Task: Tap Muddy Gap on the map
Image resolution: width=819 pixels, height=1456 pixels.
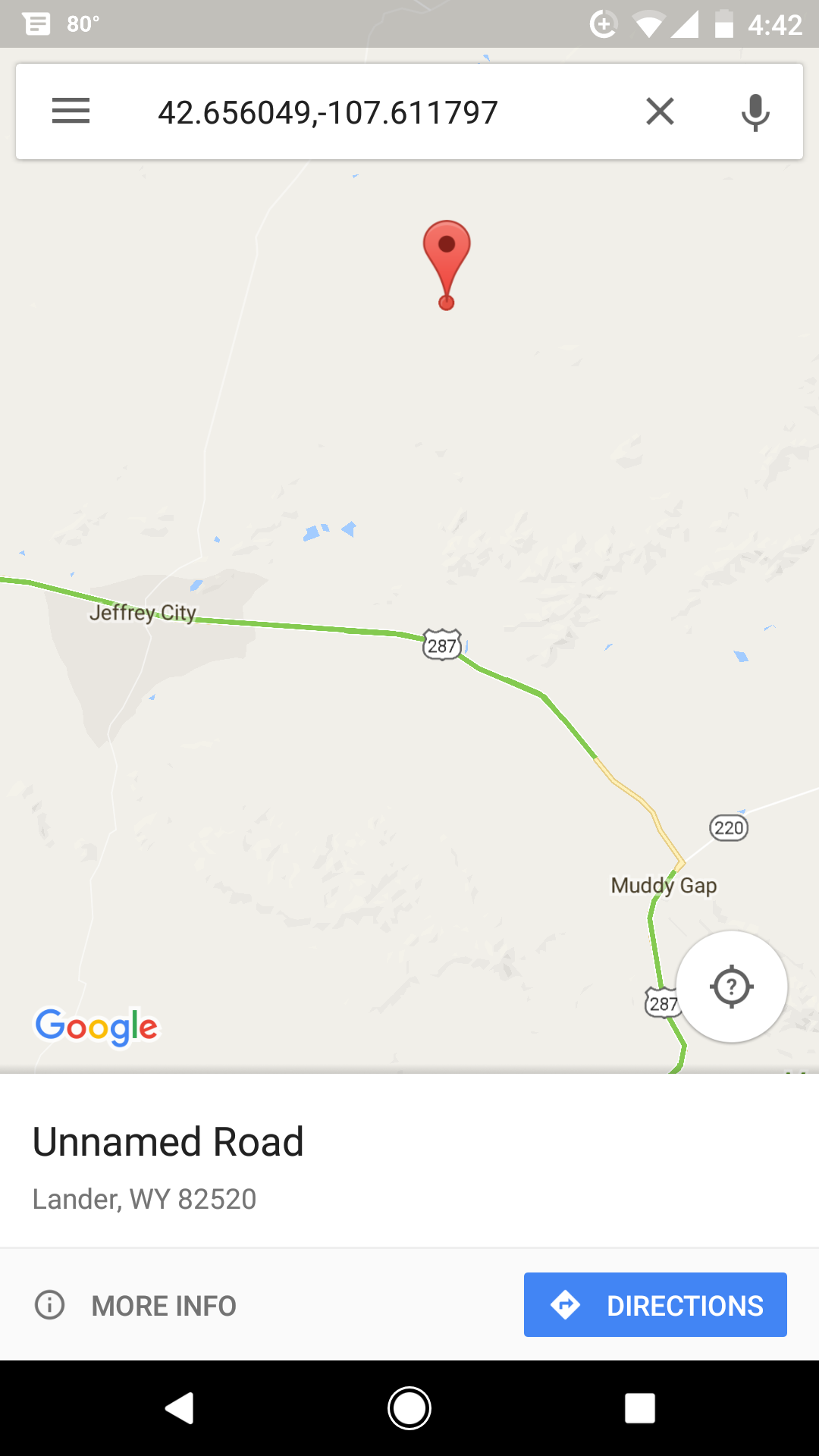Action: [664, 885]
